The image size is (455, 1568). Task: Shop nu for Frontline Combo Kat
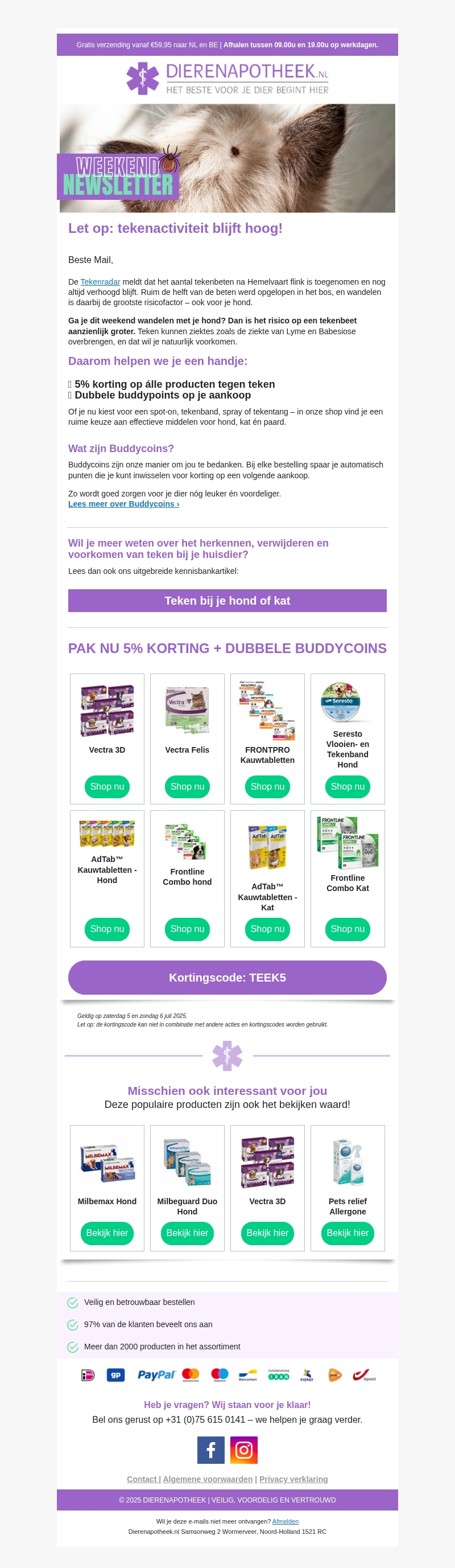pos(348,929)
